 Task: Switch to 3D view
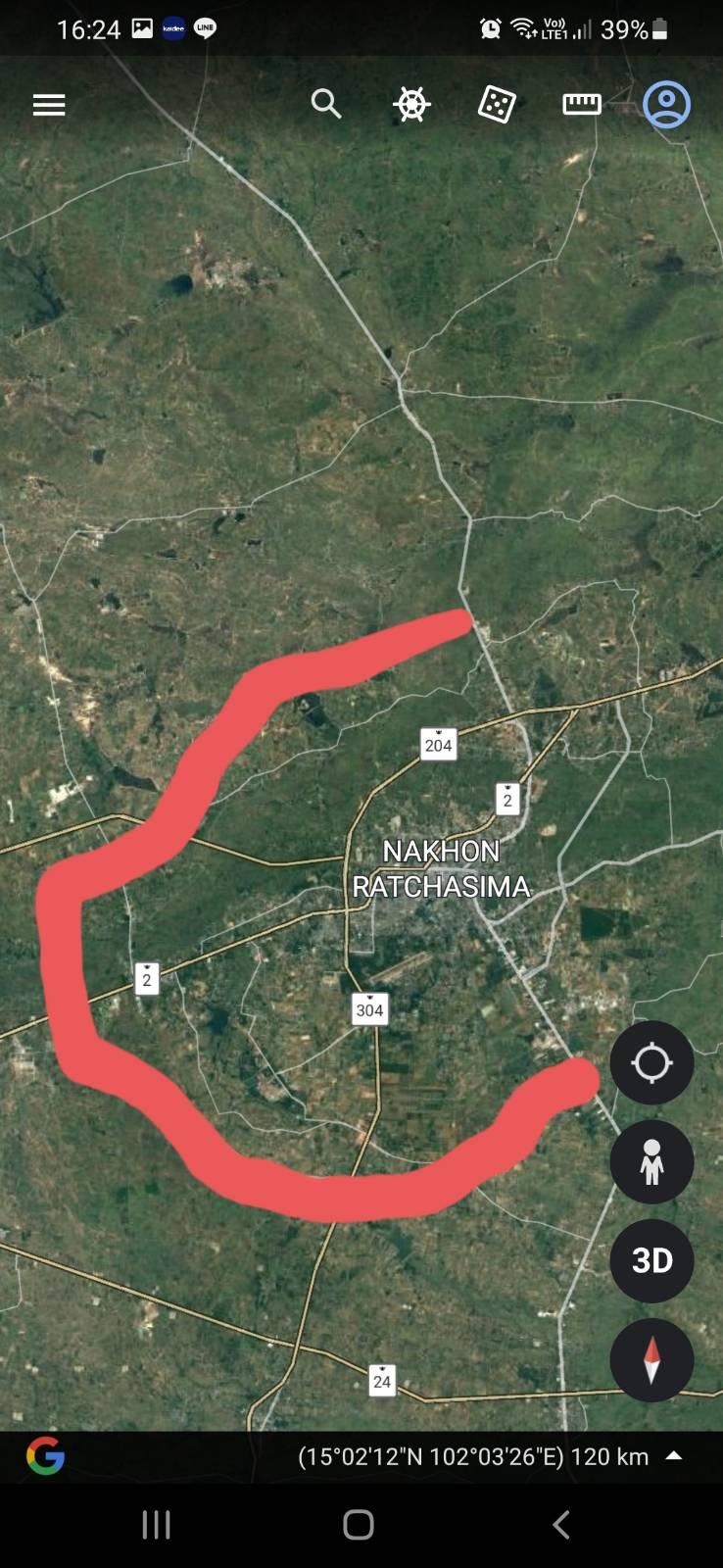[x=651, y=1261]
